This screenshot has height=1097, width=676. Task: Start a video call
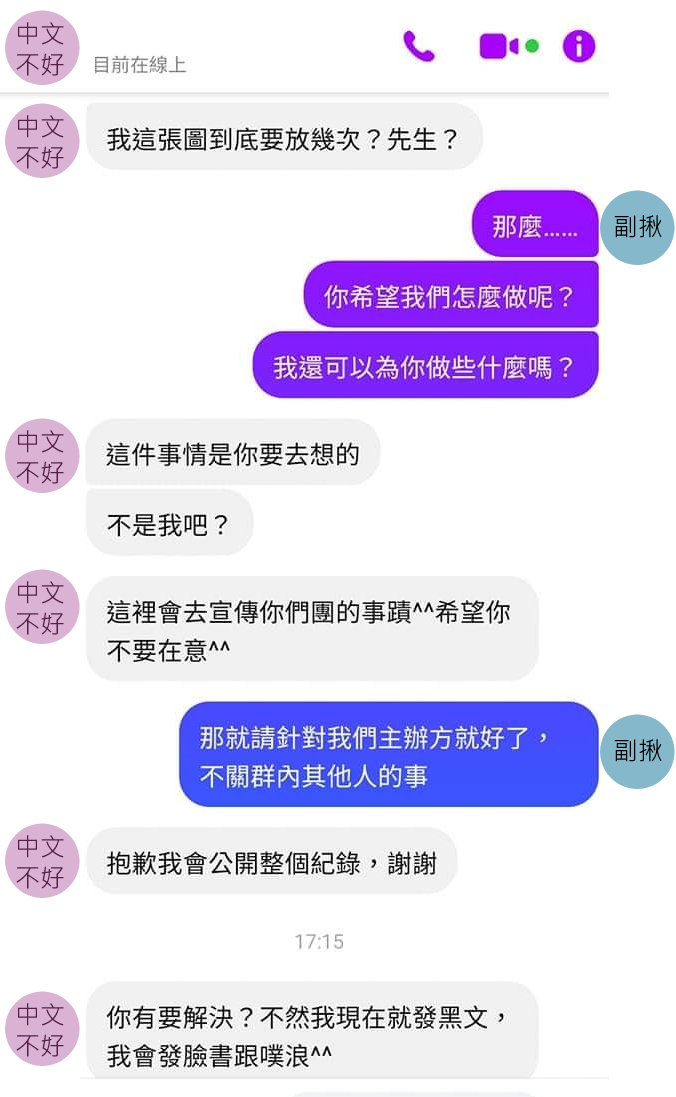509,46
